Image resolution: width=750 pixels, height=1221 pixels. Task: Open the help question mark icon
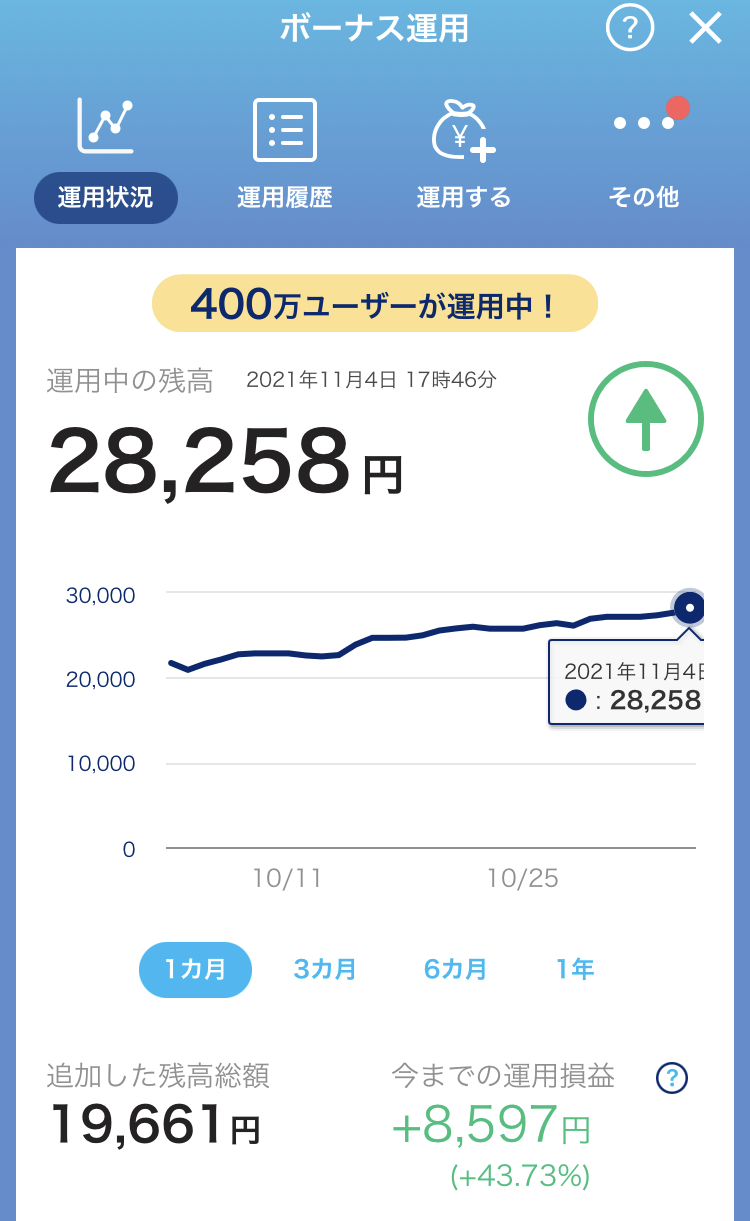point(630,28)
